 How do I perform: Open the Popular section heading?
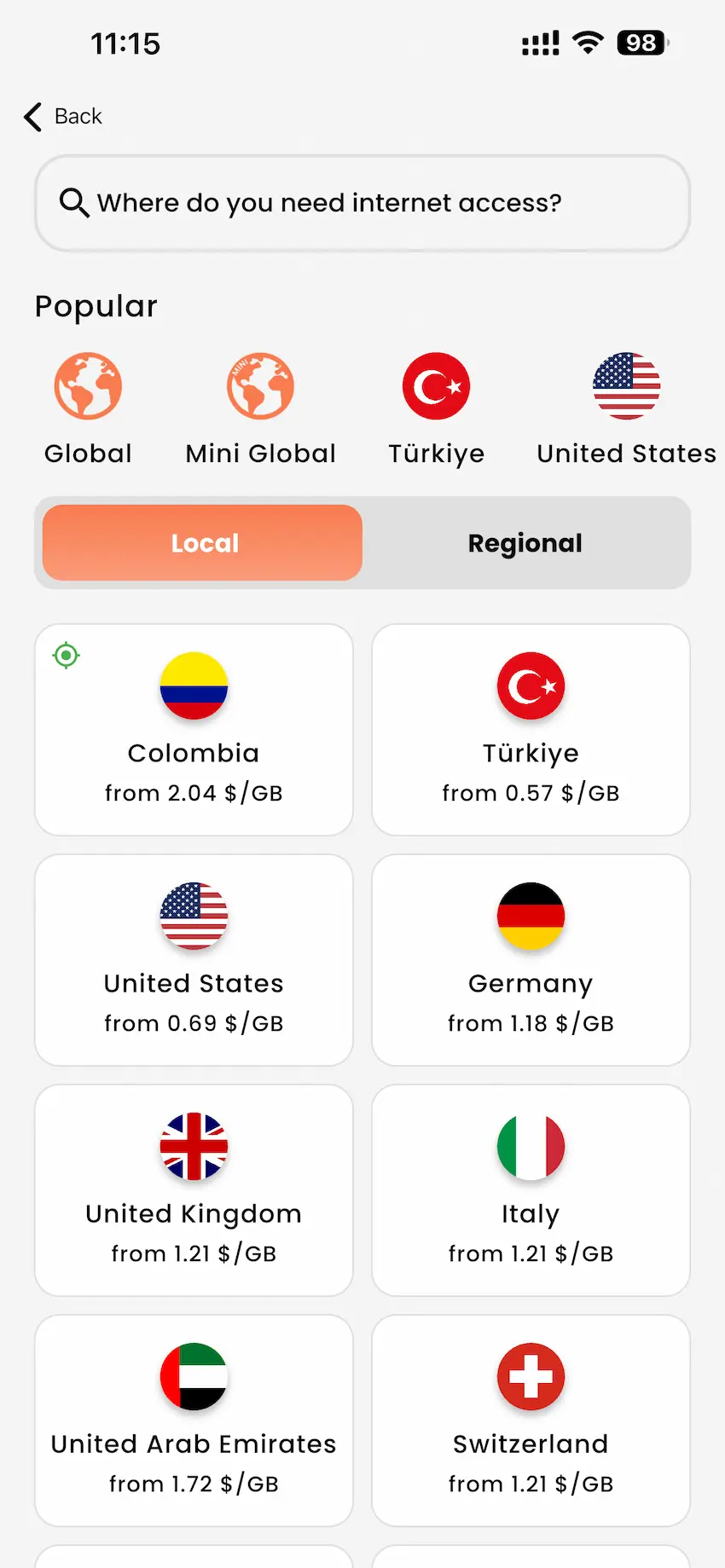coord(96,305)
